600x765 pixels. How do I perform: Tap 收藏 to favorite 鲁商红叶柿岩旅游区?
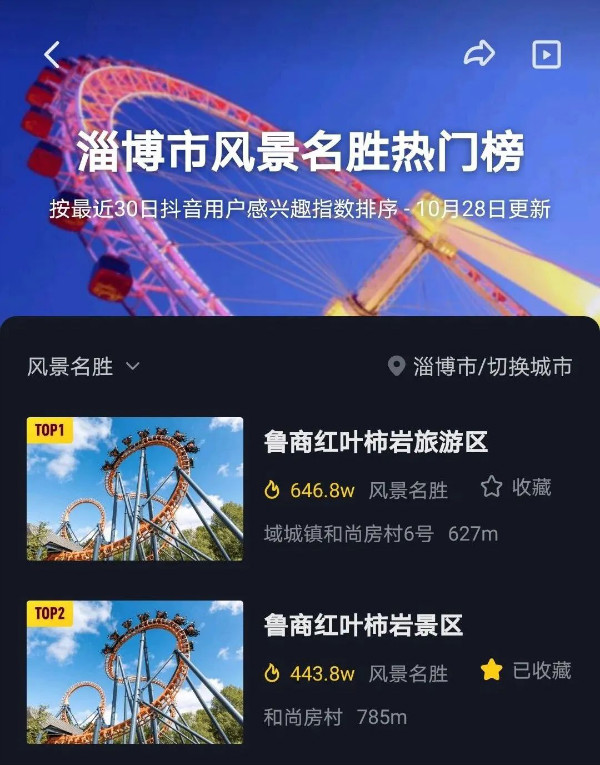[516, 487]
